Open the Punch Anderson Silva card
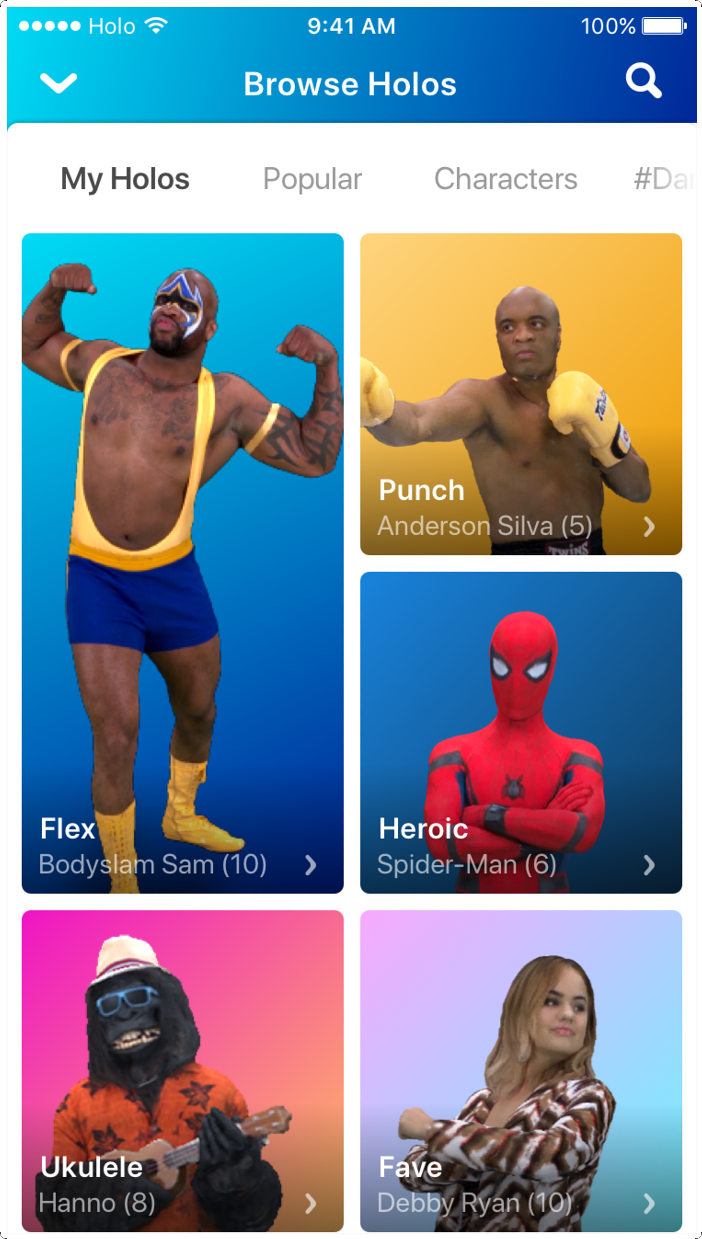The width and height of the screenshot is (702, 1239). [521, 394]
